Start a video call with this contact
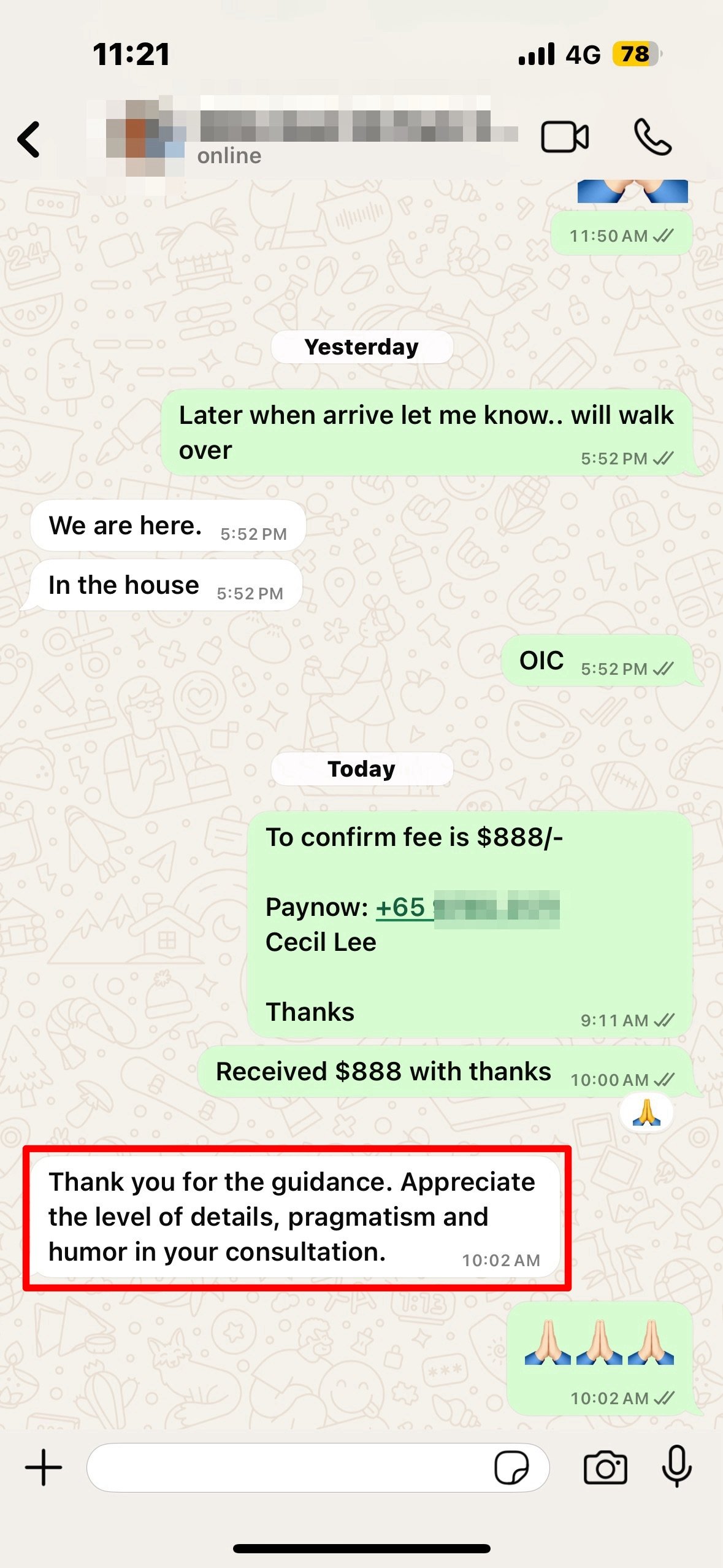 (565, 136)
